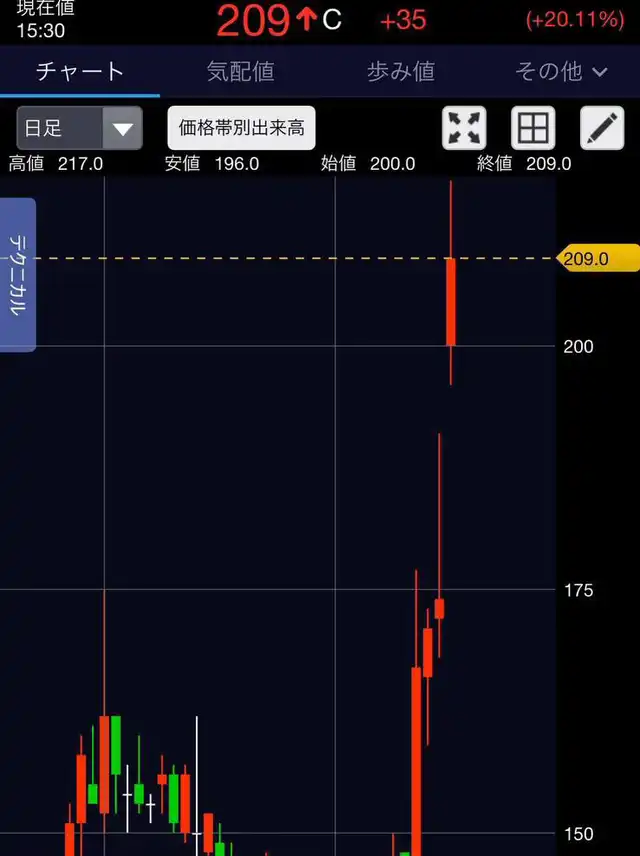
Task: Open the 日足 timeframe dropdown
Action: [x=80, y=128]
